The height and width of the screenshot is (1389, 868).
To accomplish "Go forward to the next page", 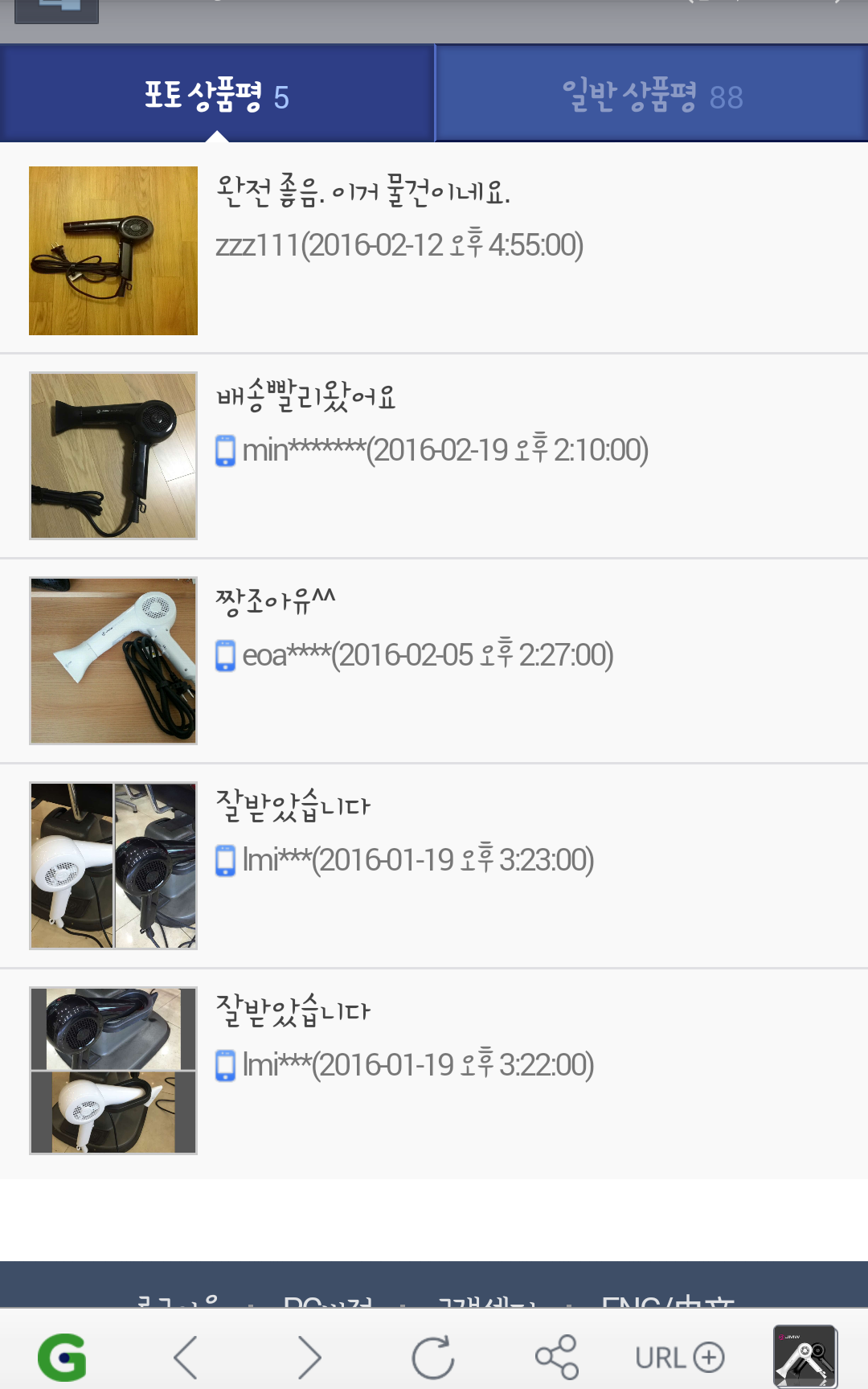I will [309, 1358].
